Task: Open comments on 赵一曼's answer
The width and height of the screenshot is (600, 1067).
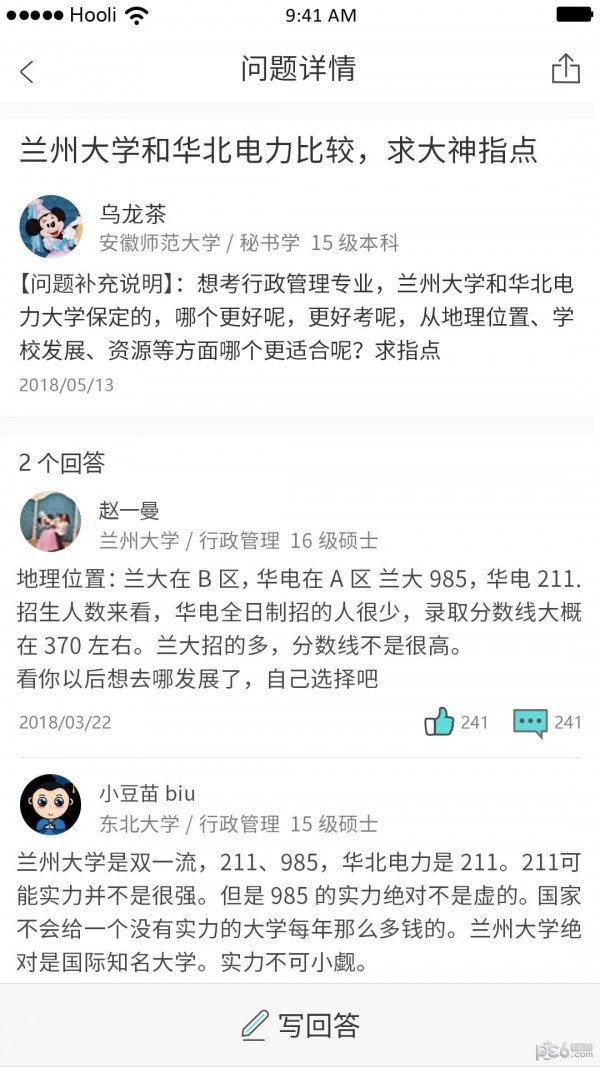Action: (x=530, y=722)
